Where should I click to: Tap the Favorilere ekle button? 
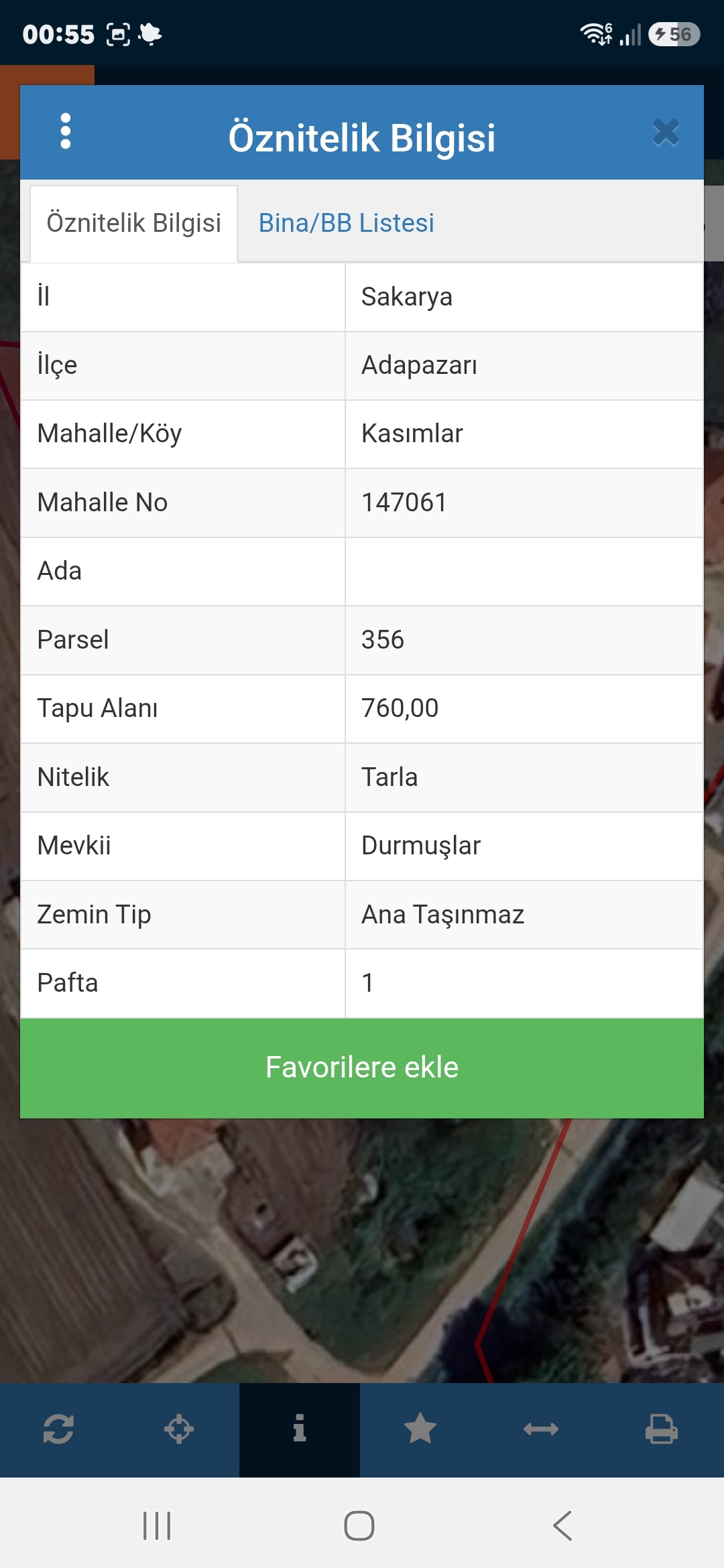[x=362, y=1068]
